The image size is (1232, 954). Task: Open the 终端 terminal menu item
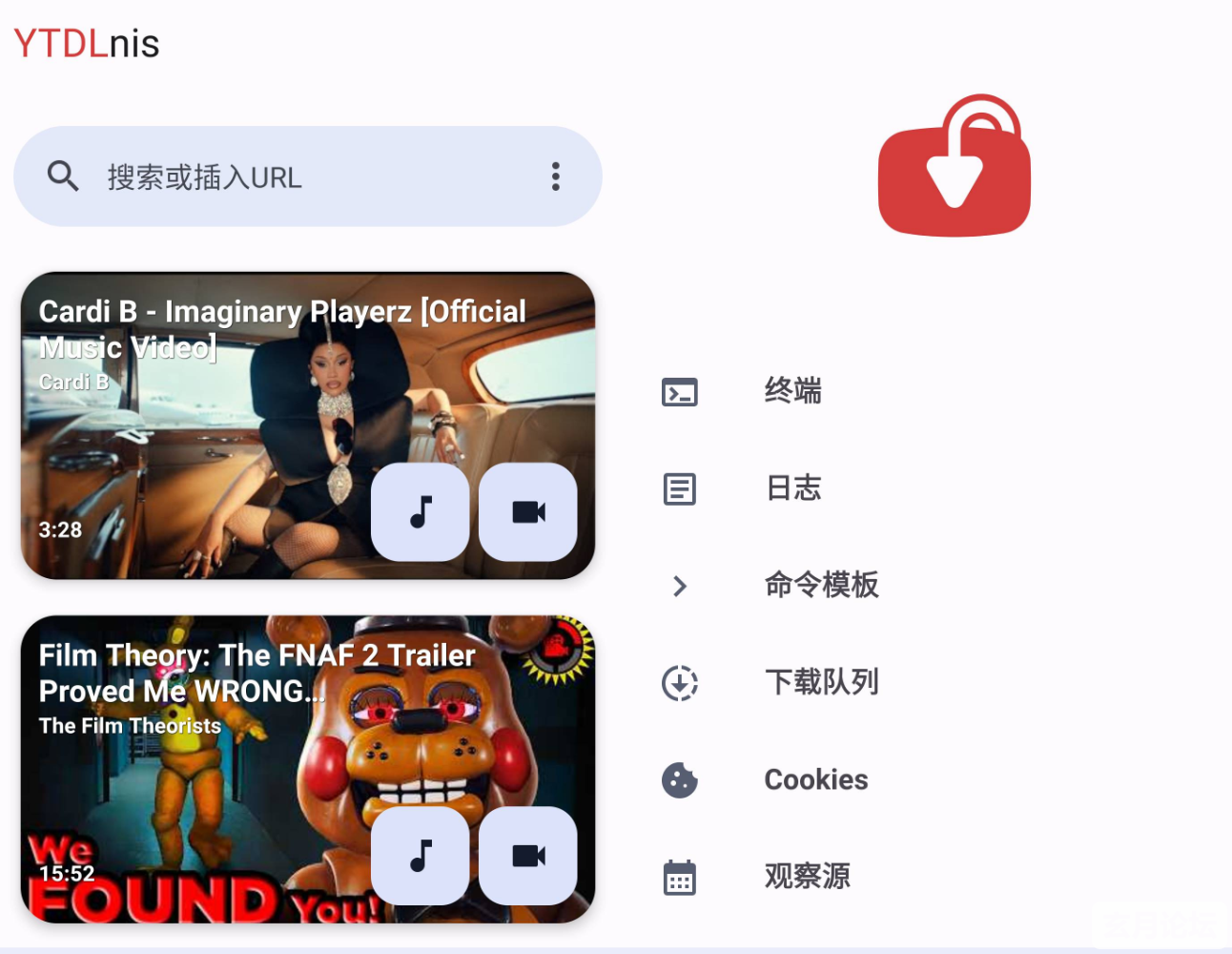(x=791, y=391)
